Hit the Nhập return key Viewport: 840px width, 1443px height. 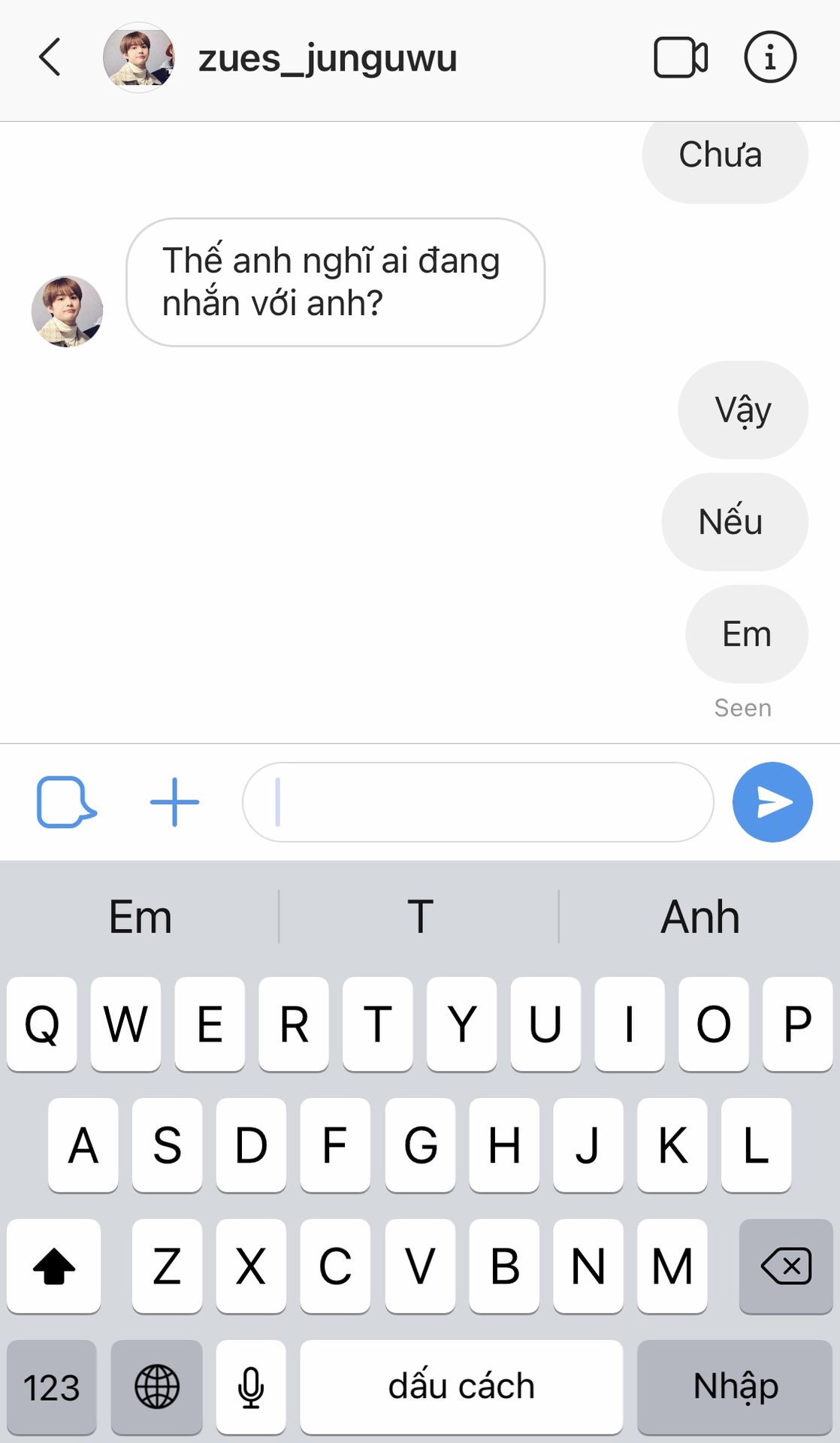pos(735,1387)
